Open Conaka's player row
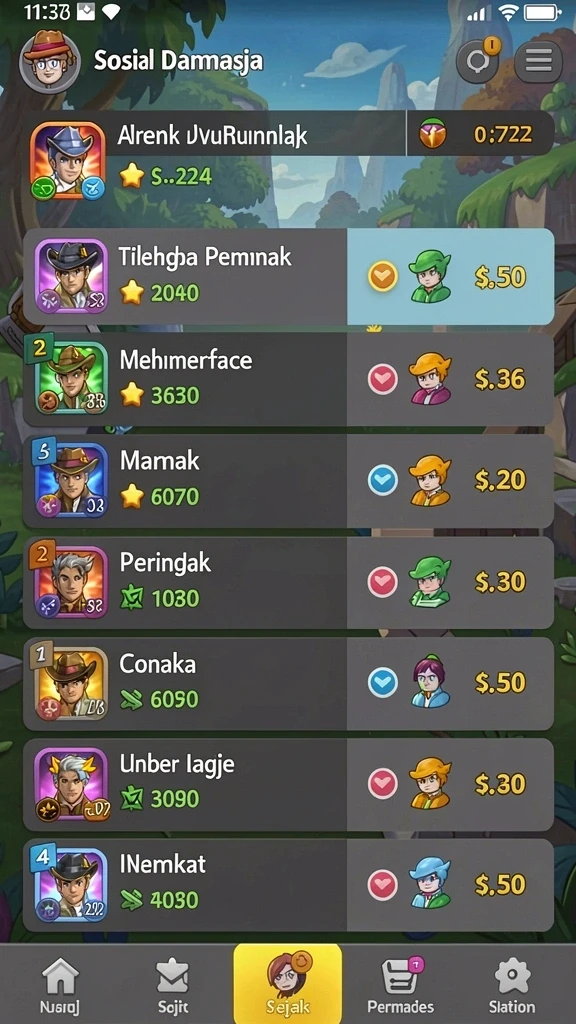The height and width of the screenshot is (1024, 576). [288, 684]
